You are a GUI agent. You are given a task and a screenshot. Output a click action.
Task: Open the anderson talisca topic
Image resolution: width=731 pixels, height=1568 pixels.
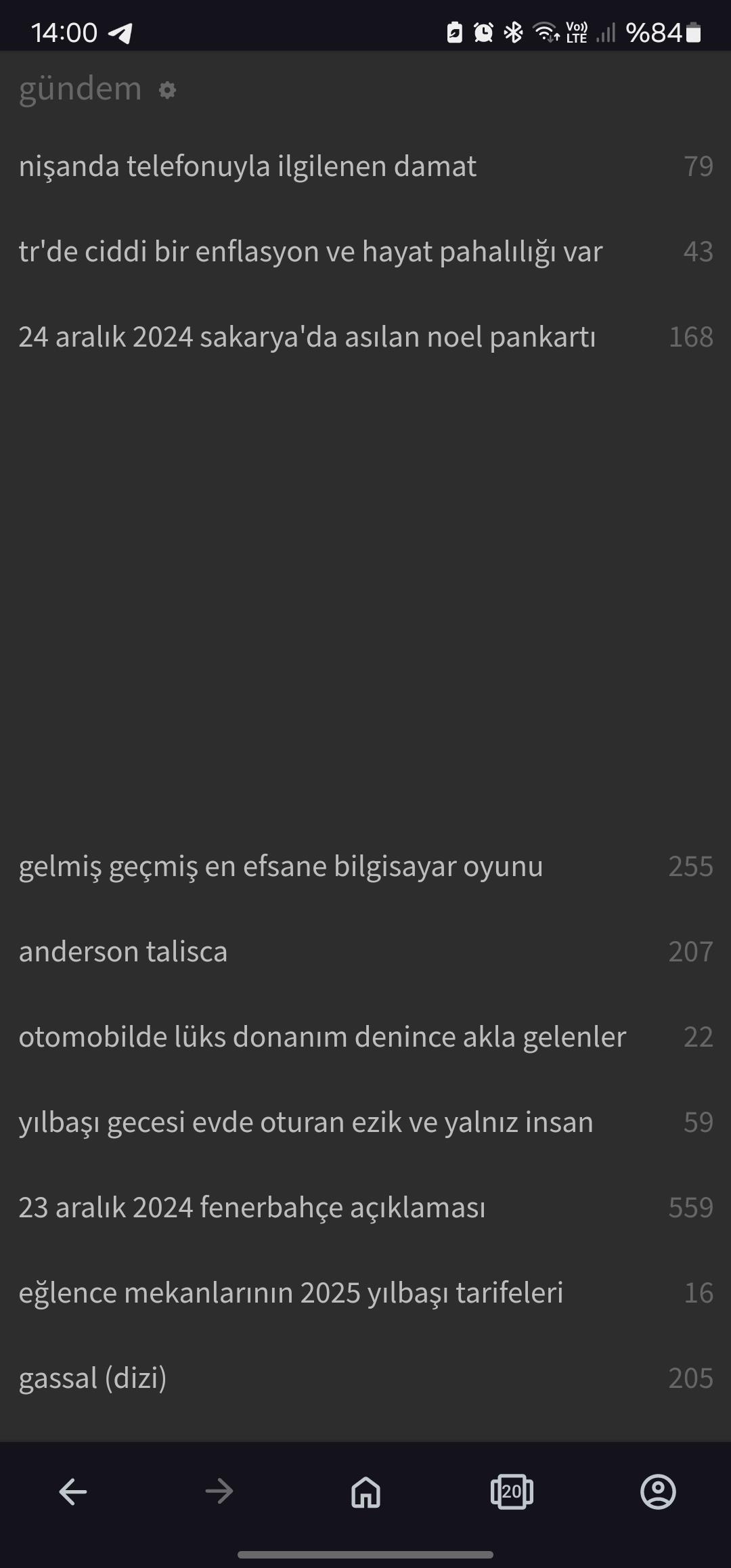tap(123, 952)
